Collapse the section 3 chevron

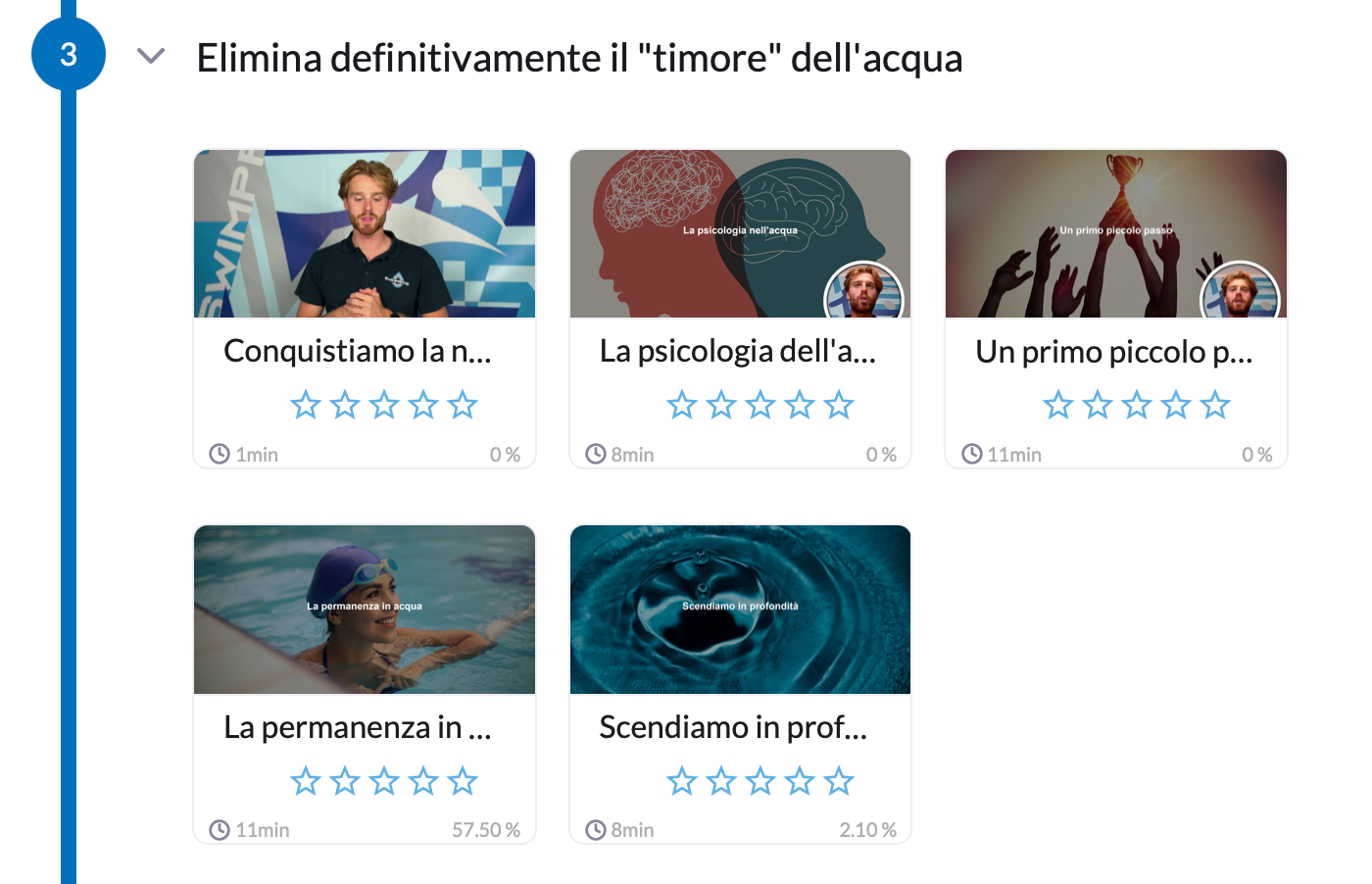150,56
